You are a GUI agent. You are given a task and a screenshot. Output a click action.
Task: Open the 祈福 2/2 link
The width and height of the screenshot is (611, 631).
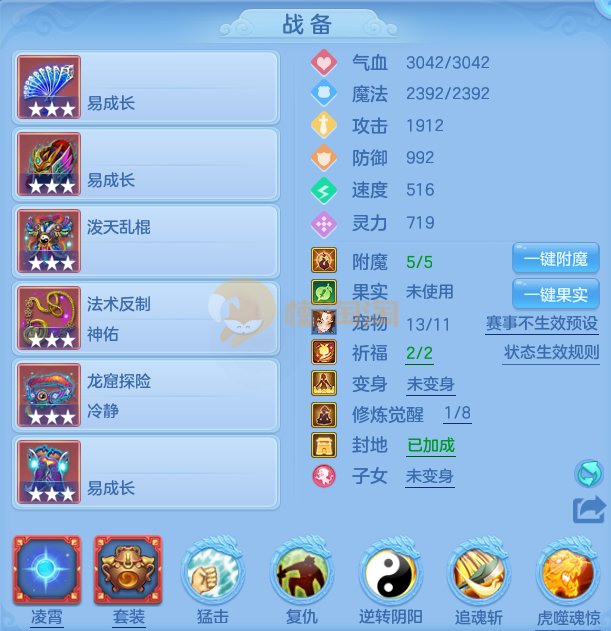tap(419, 353)
